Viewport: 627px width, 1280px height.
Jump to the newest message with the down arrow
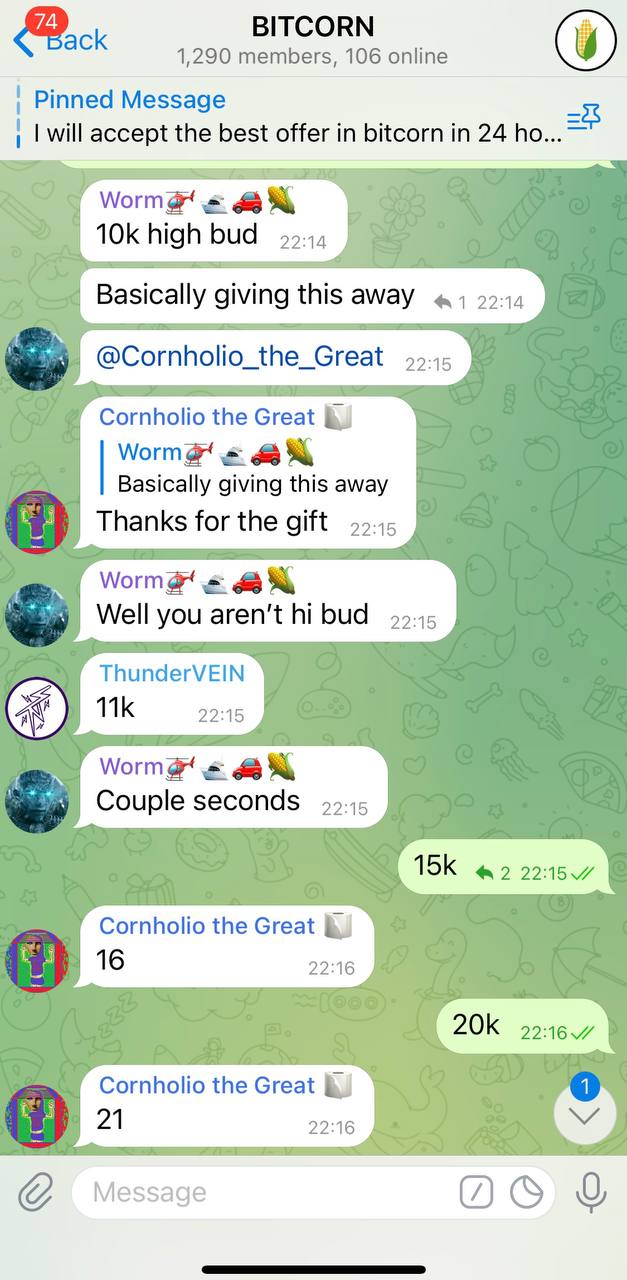[x=584, y=1114]
